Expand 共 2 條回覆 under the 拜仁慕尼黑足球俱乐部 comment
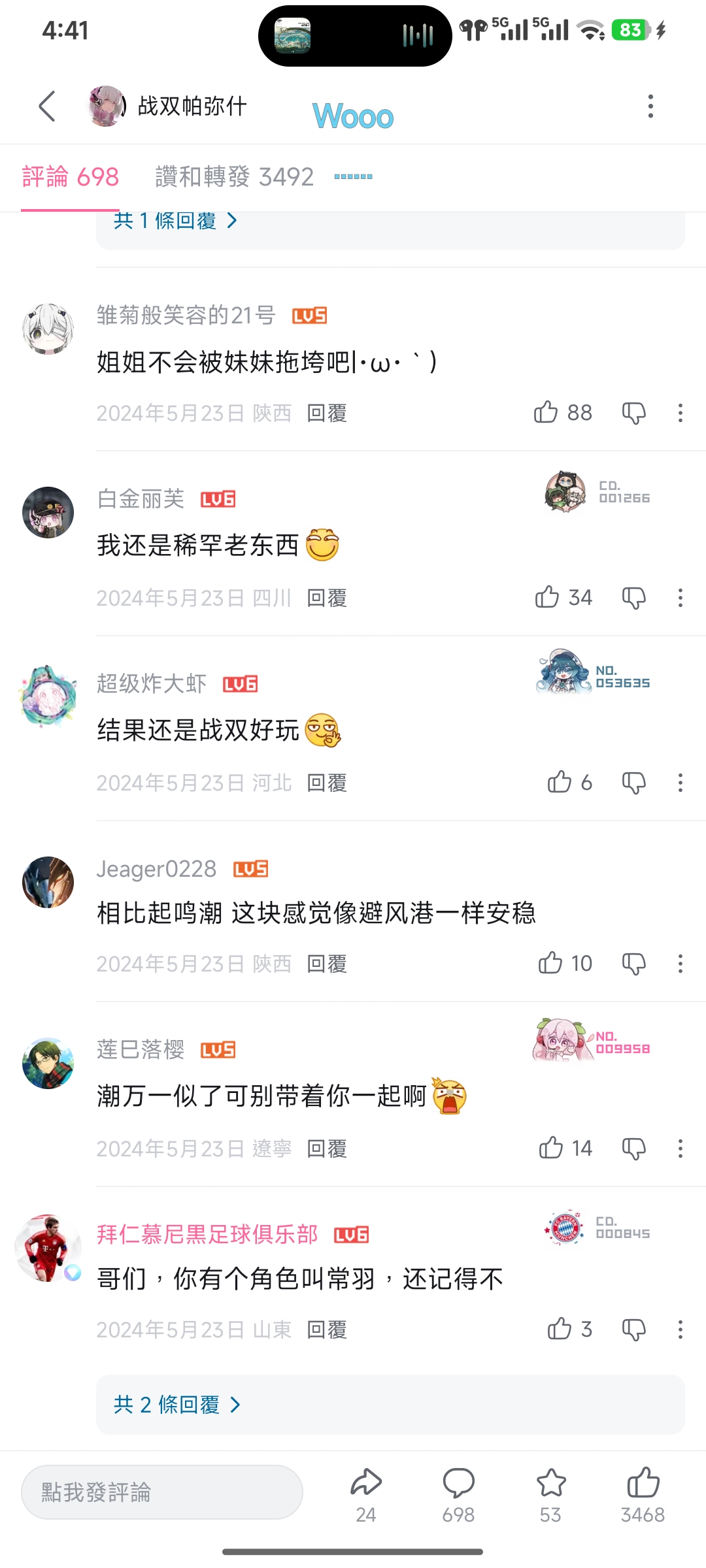706x1568 pixels. pyautogui.click(x=178, y=1405)
